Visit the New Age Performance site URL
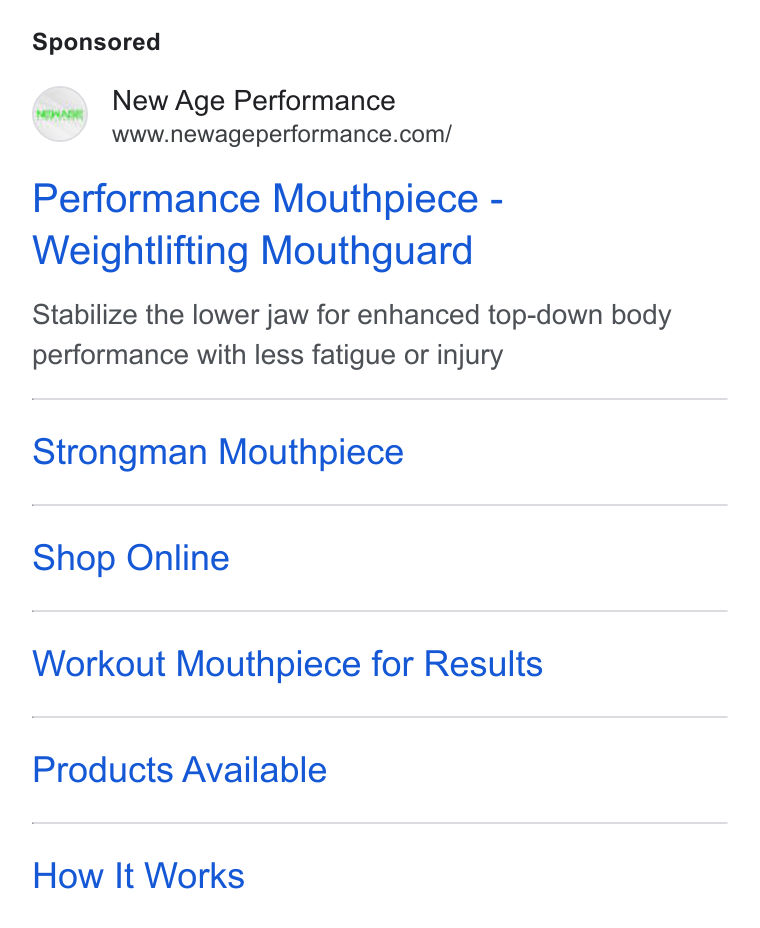This screenshot has width=760, height=928. click(282, 134)
